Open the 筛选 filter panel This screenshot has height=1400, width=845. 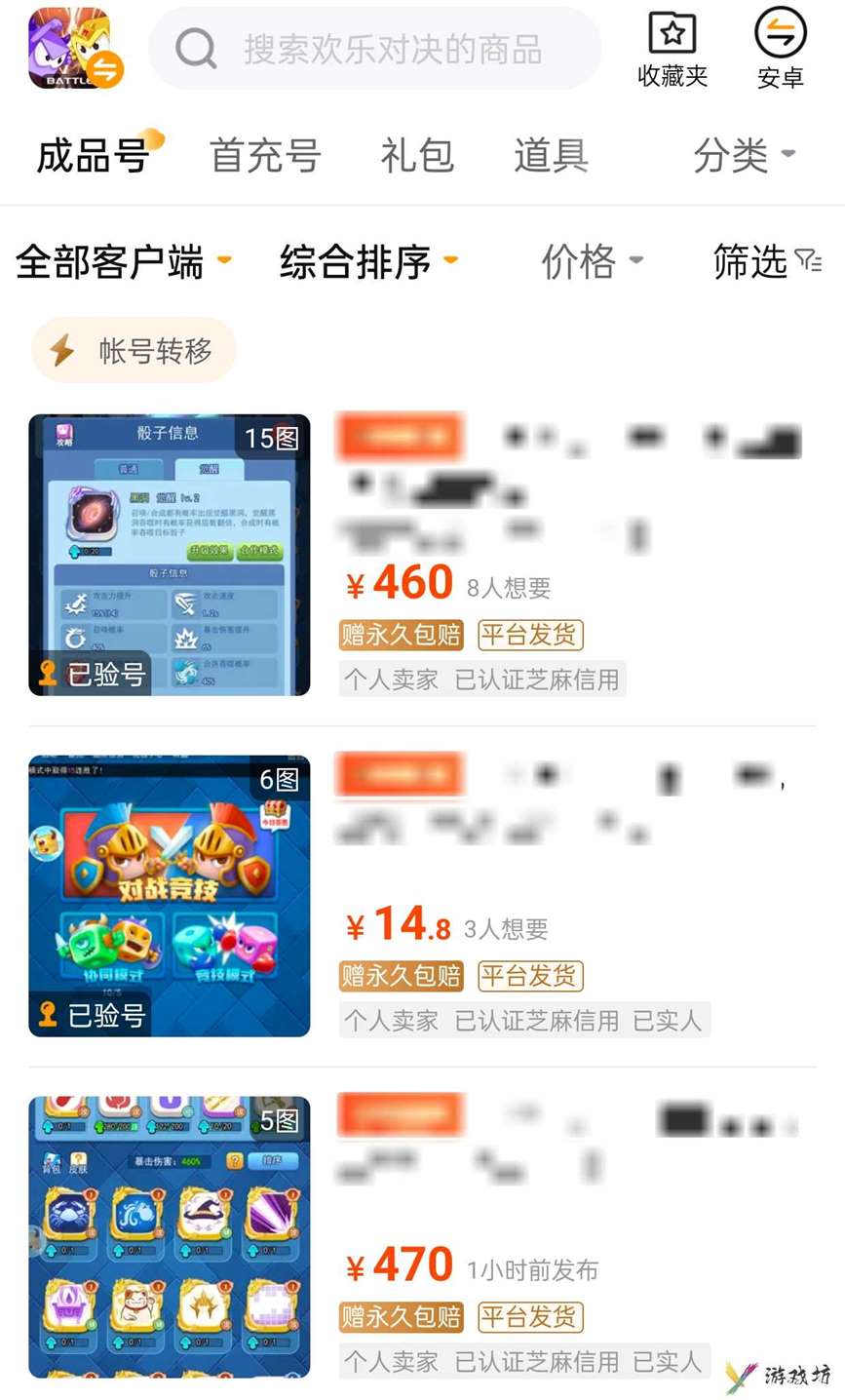[x=767, y=261]
